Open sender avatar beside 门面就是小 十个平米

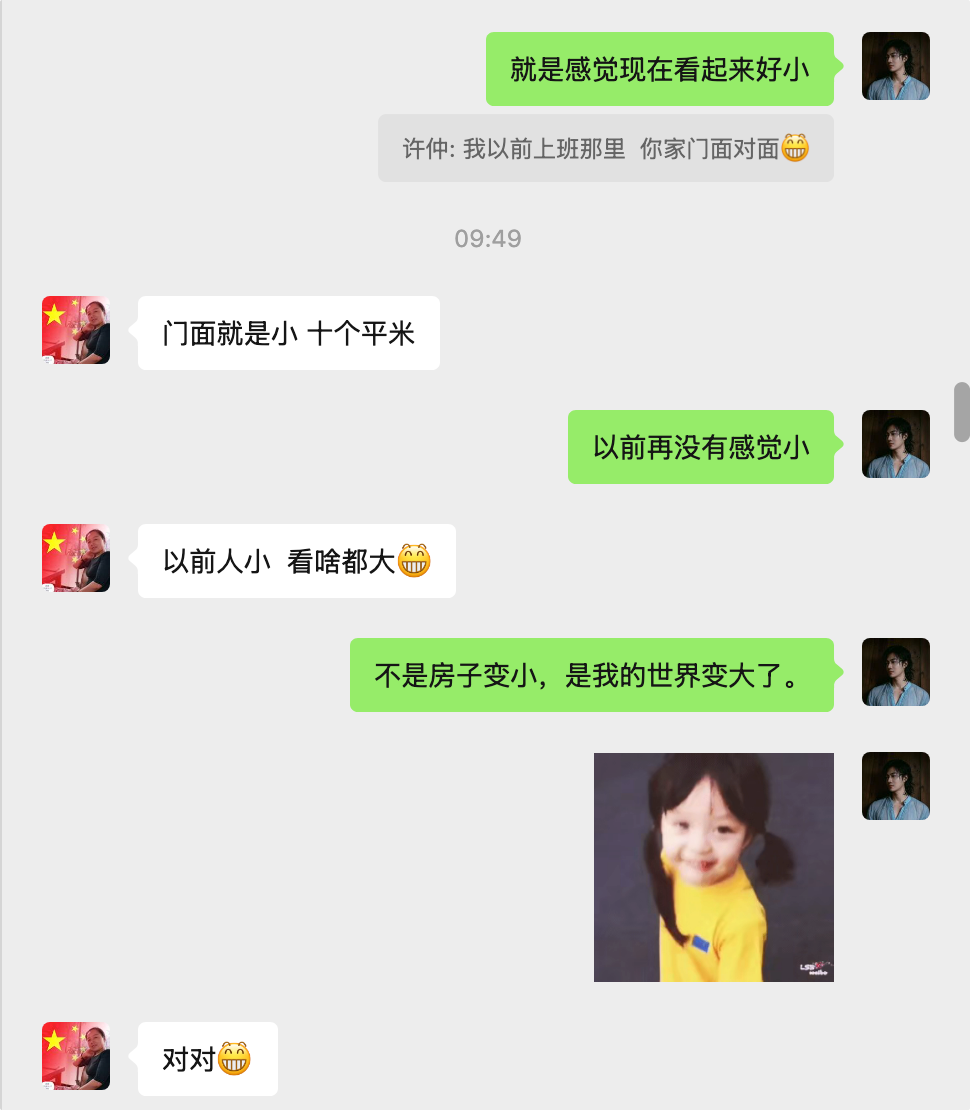[76, 330]
